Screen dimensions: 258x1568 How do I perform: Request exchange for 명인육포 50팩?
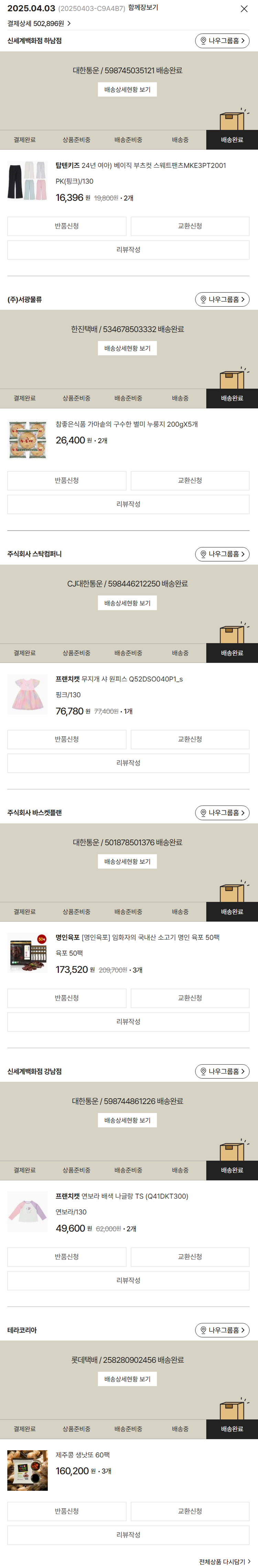(x=190, y=998)
